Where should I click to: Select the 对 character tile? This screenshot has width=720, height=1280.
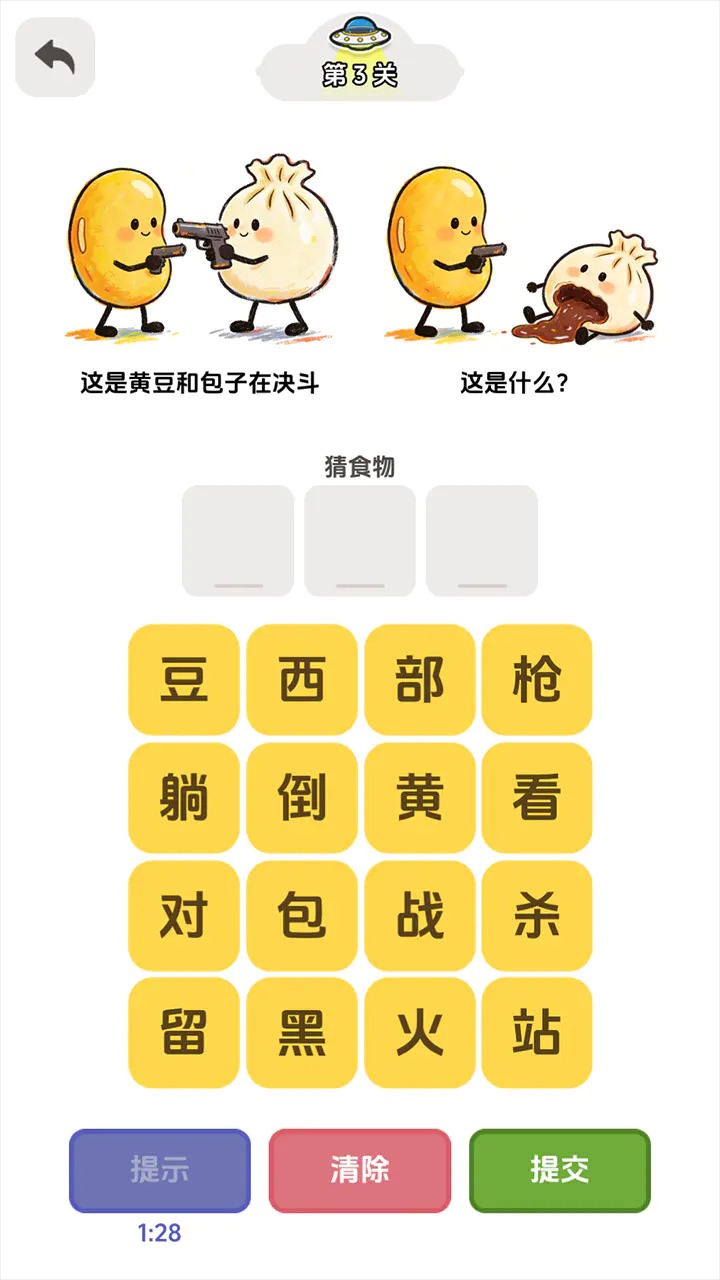click(184, 916)
